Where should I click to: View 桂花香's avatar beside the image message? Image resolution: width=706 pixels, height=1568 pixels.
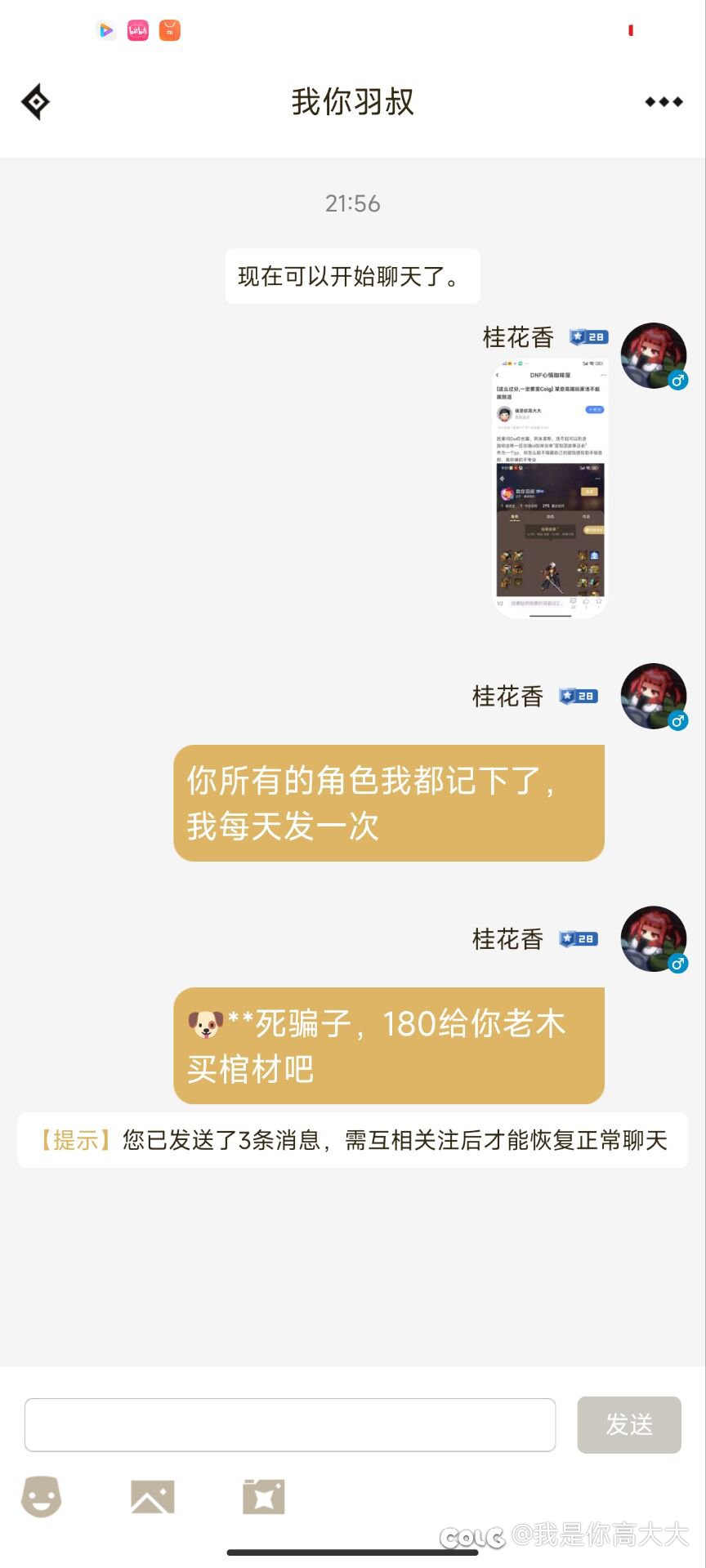pyautogui.click(x=654, y=355)
